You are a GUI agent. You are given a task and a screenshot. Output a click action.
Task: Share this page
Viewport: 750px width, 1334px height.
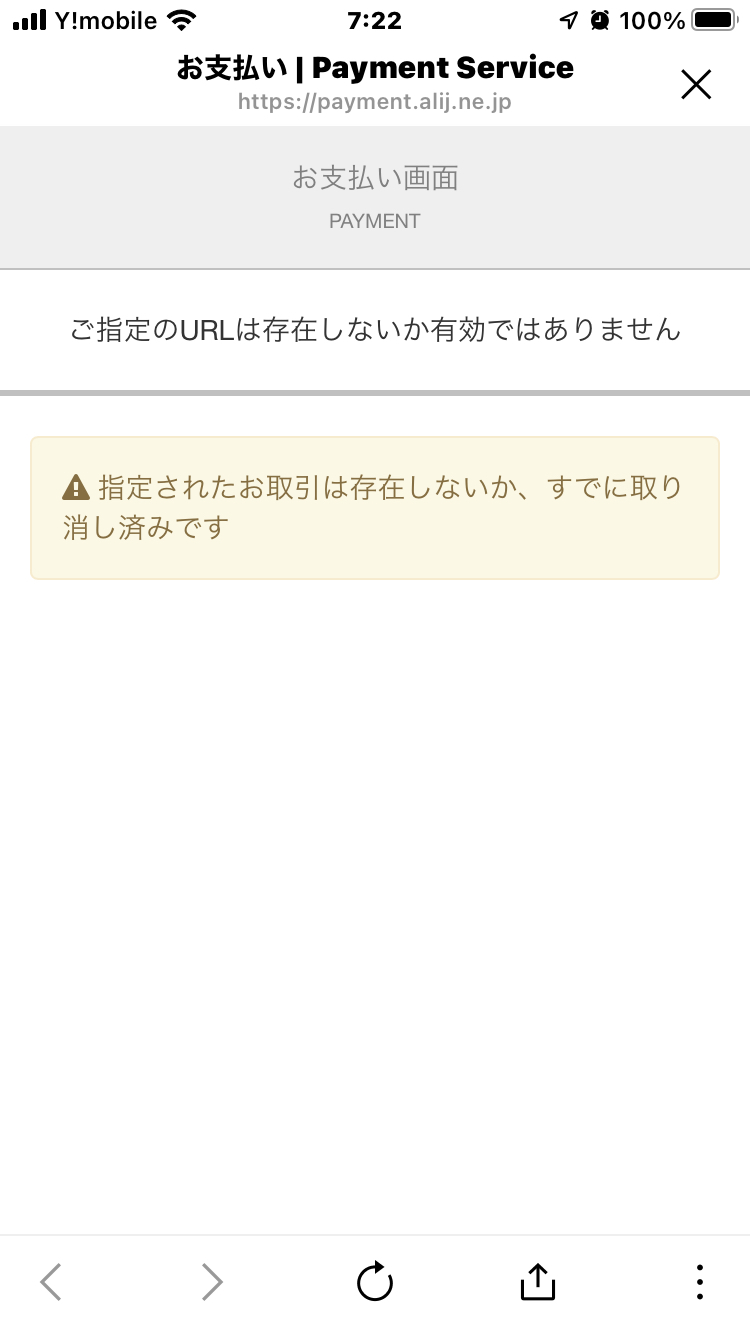coord(537,1280)
